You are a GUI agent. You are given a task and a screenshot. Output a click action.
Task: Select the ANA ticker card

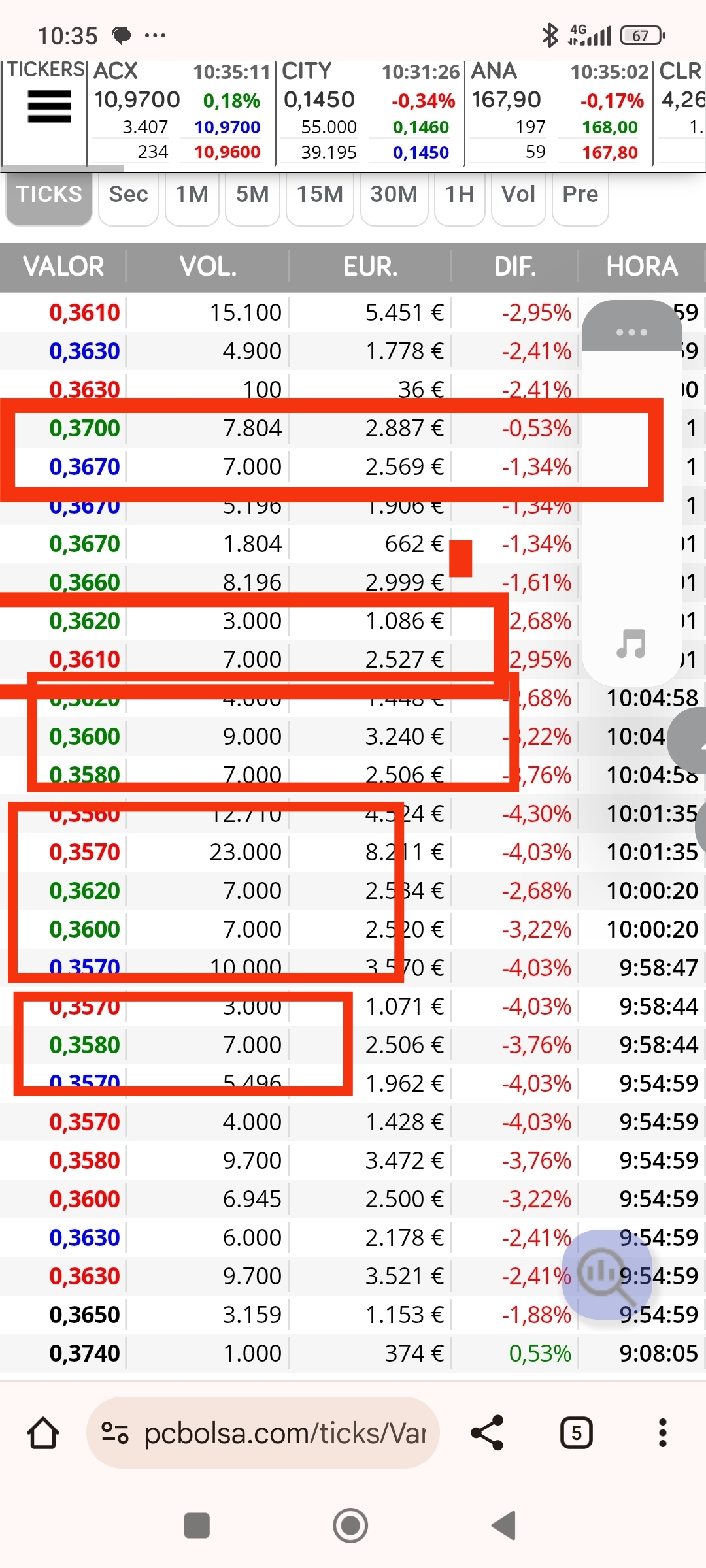pos(559,112)
